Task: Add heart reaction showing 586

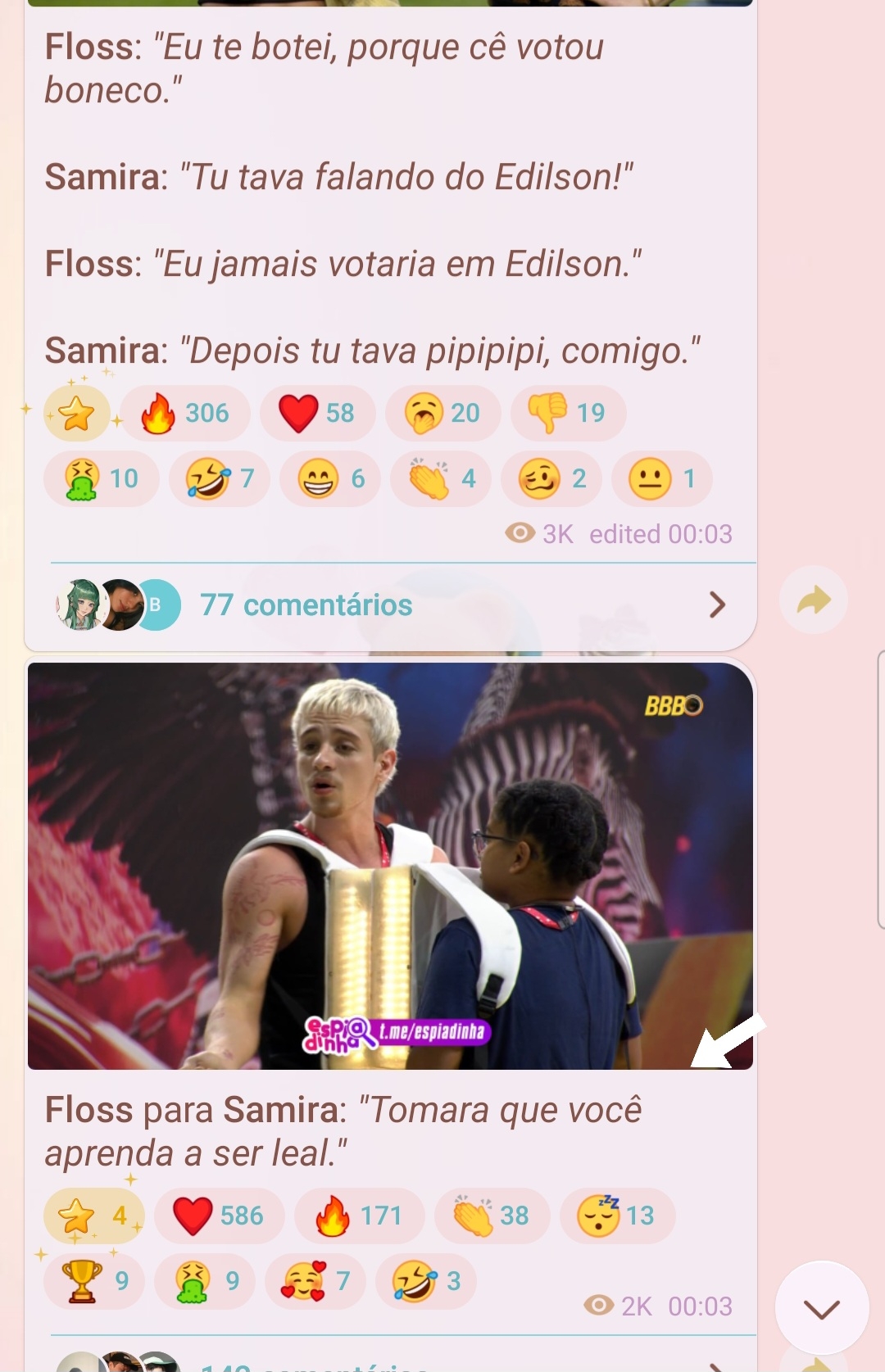Action: point(219,1216)
